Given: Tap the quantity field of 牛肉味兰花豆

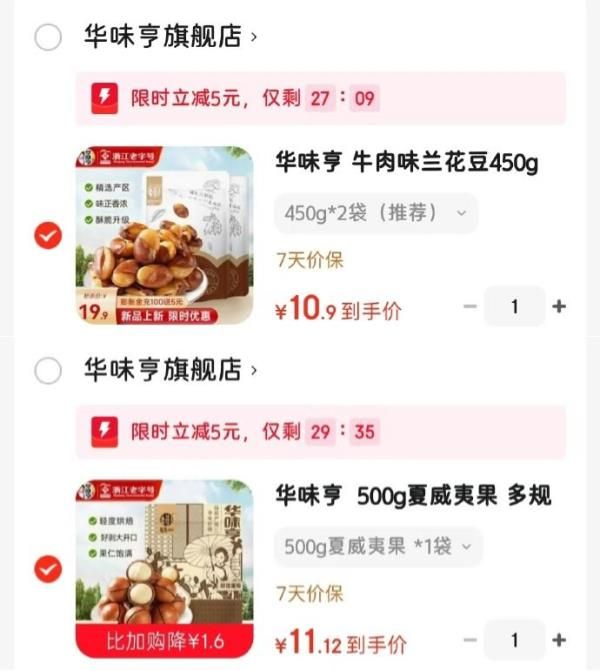Looking at the screenshot, I should [x=515, y=307].
